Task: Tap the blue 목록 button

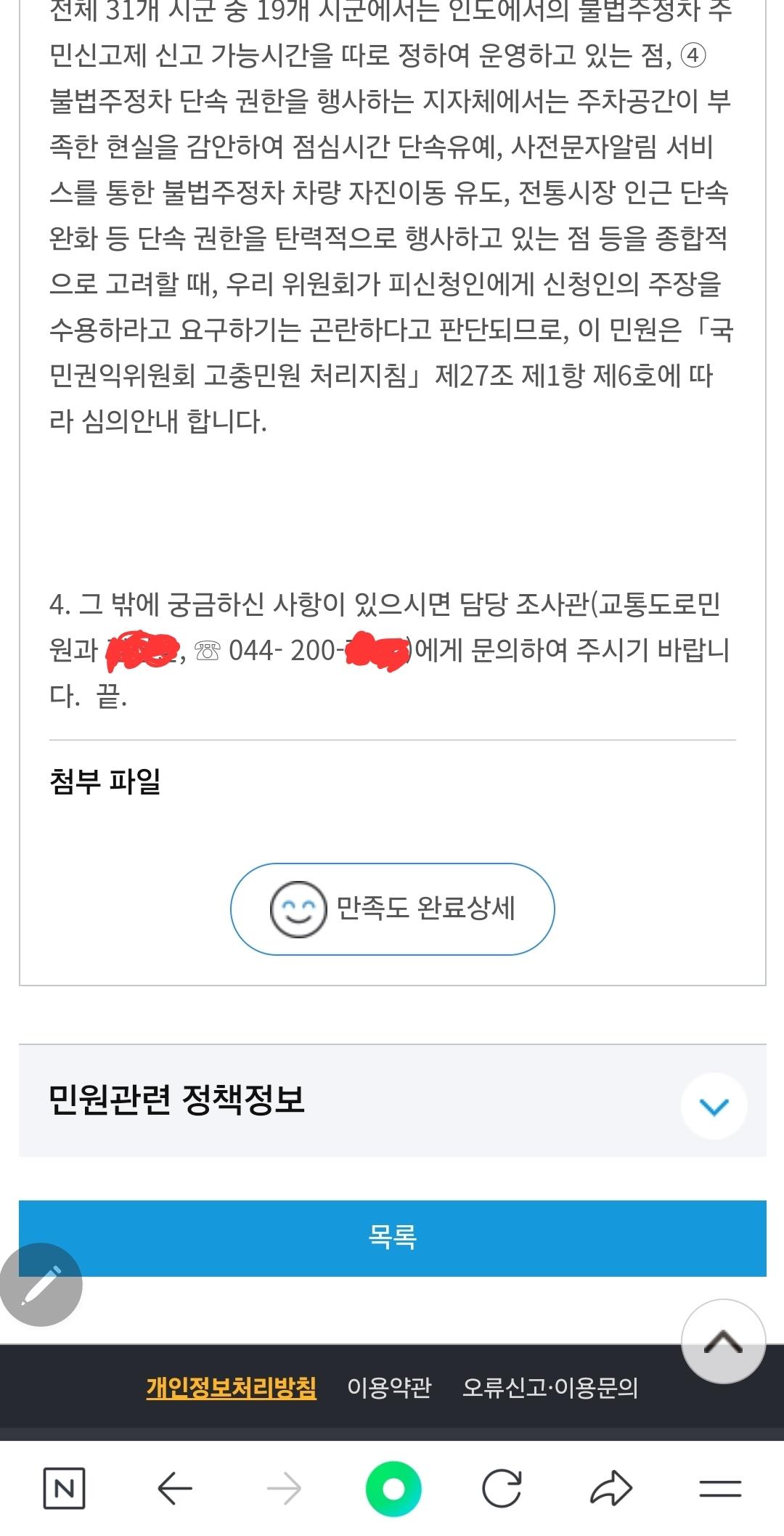Action: 392,1238
